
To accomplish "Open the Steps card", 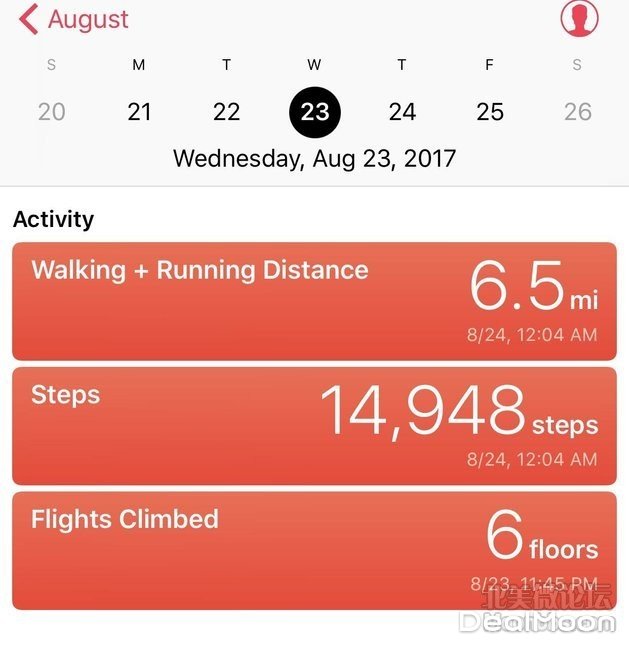I will [314, 426].
